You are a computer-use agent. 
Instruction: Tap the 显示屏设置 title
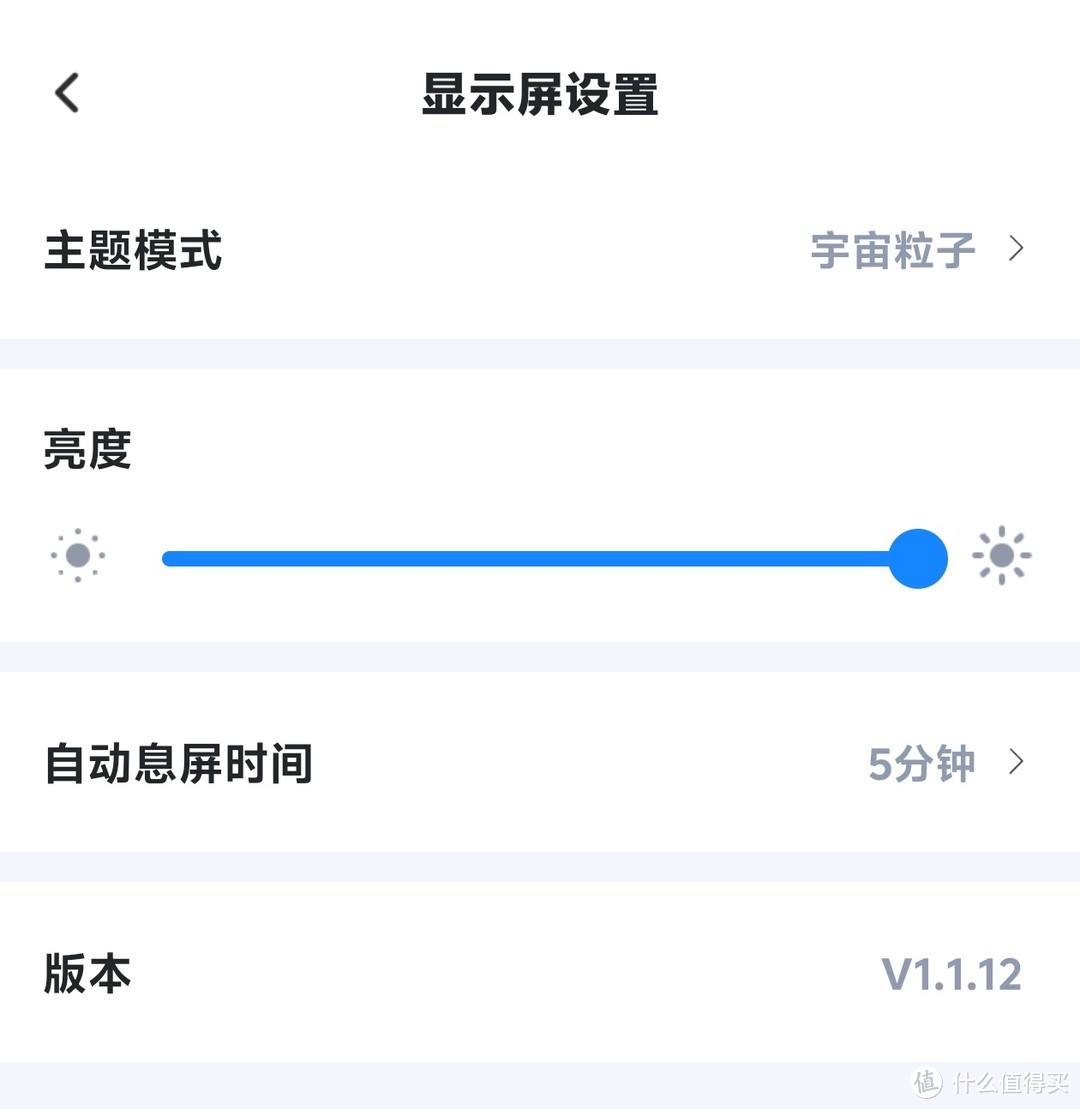pos(540,93)
